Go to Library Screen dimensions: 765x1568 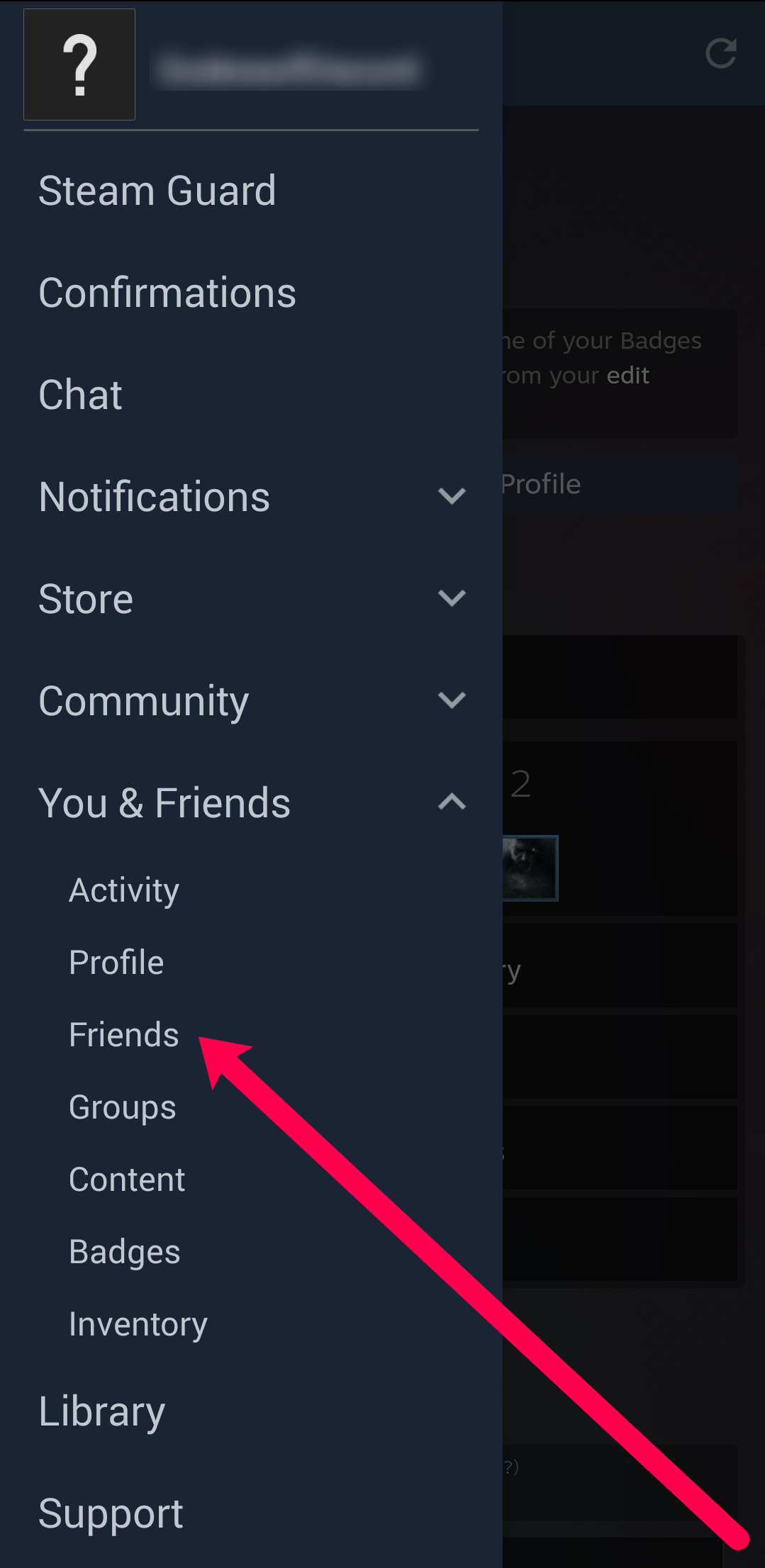pyautogui.click(x=102, y=1411)
